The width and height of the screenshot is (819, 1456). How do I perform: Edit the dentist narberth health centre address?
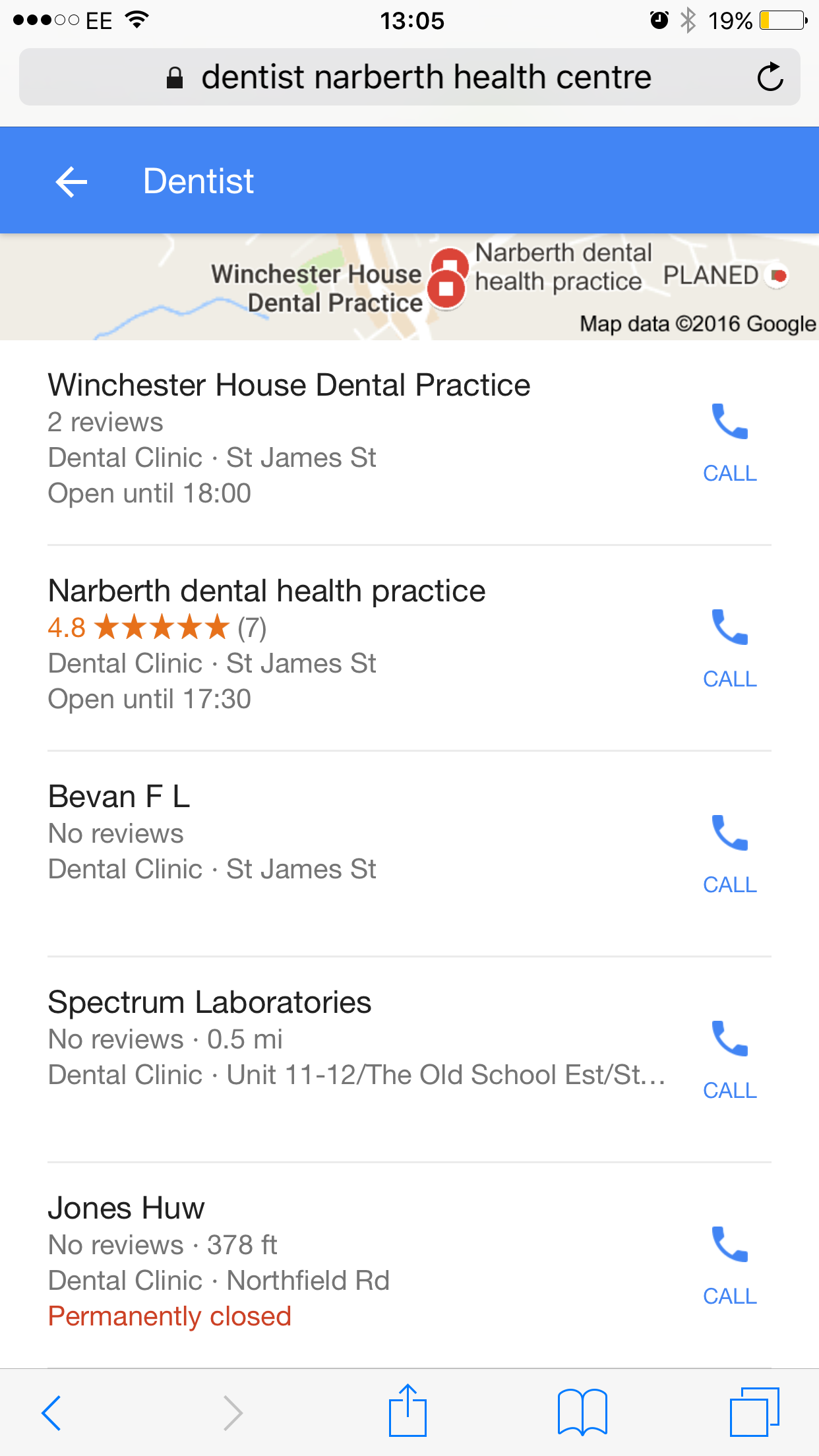[425, 77]
